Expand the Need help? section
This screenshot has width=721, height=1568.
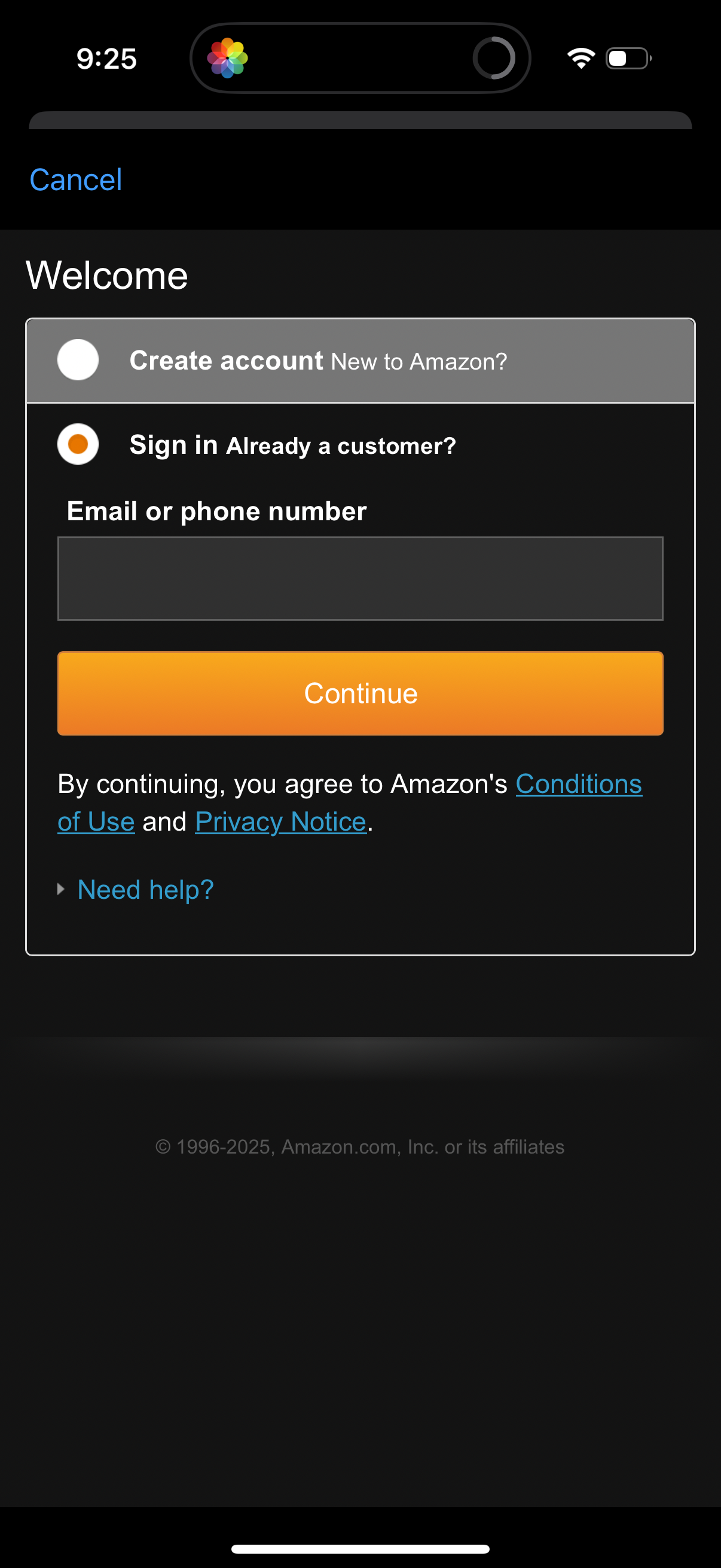point(145,890)
